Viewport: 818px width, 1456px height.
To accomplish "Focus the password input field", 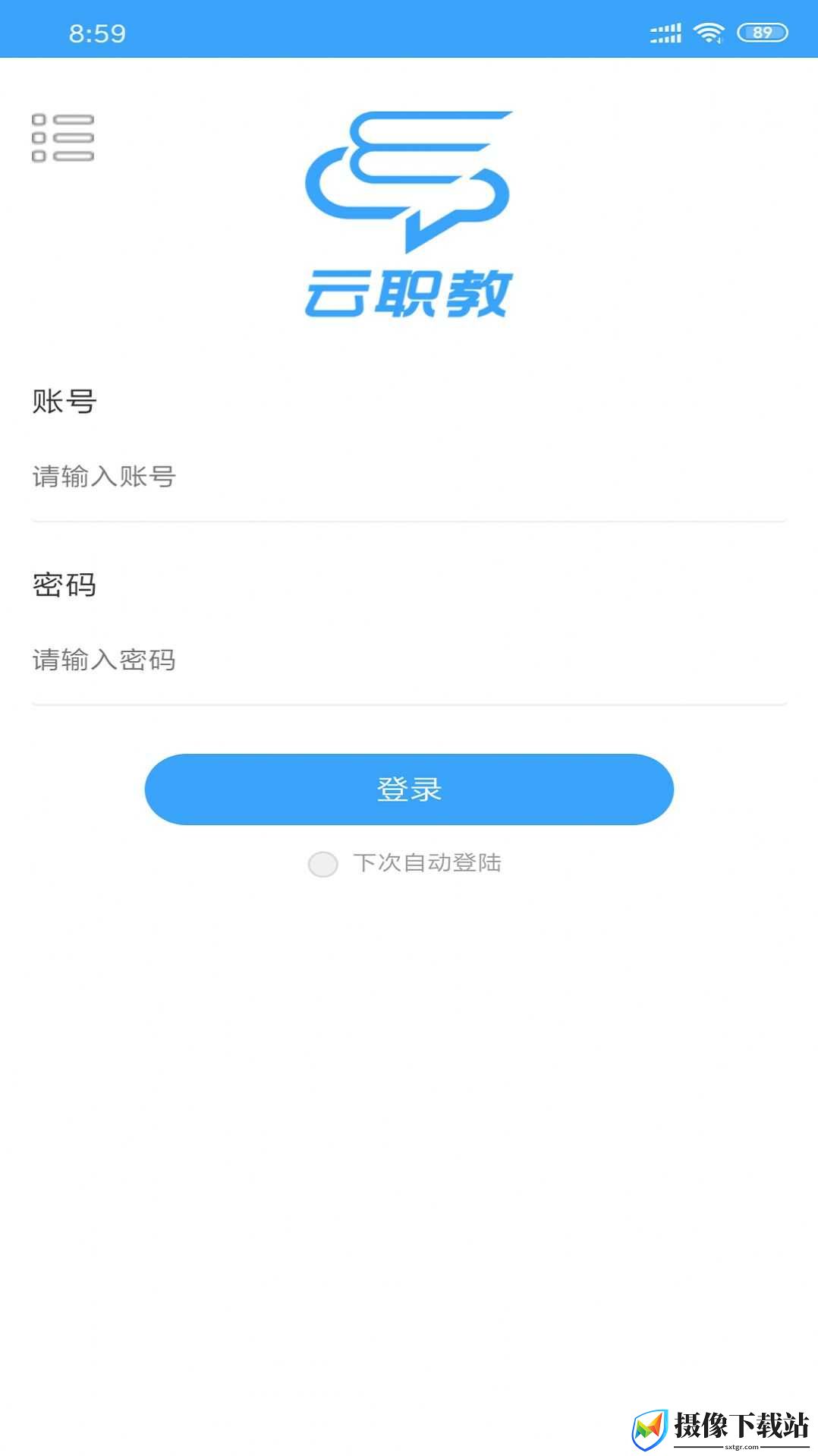I will [409, 660].
